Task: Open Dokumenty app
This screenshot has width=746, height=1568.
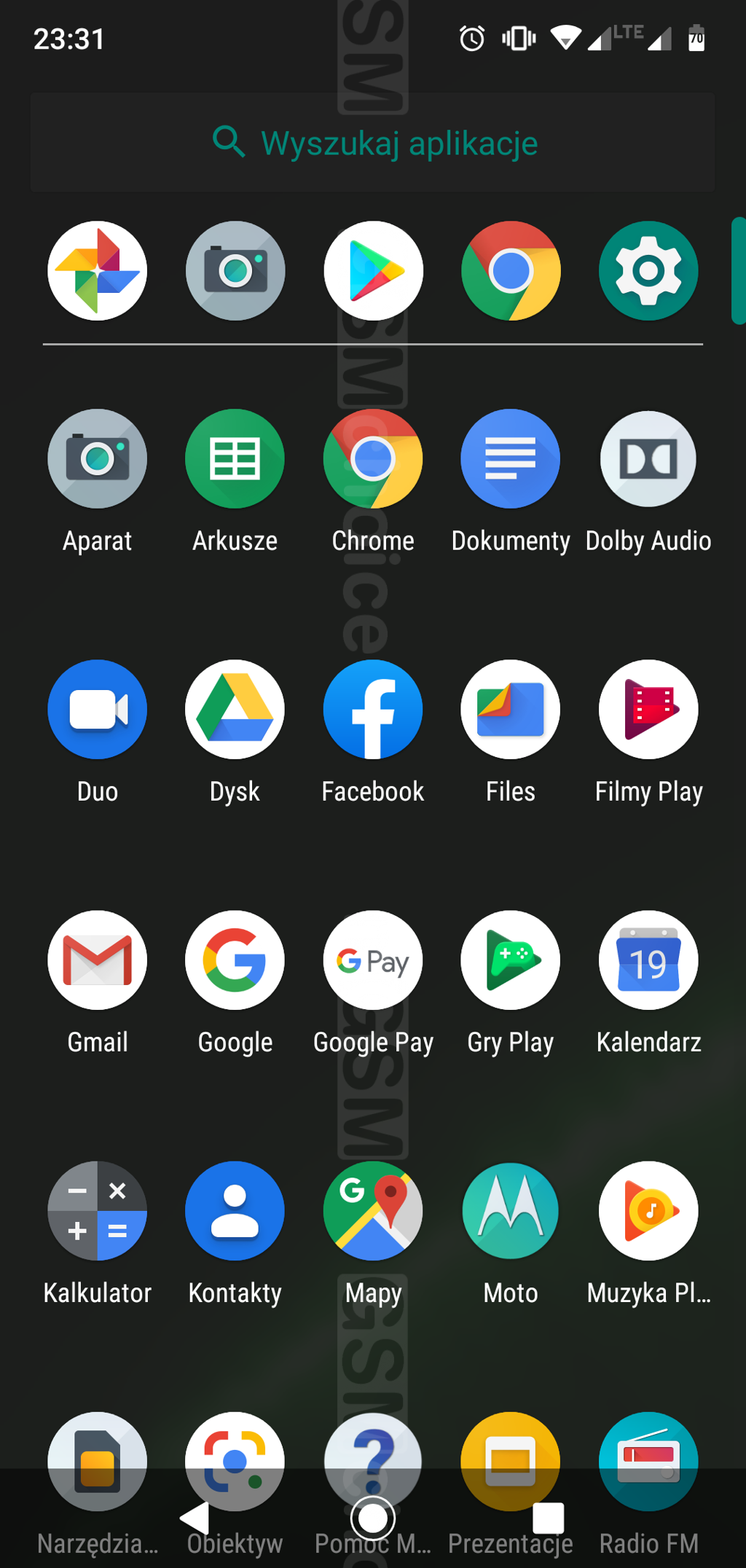Action: tap(510, 459)
